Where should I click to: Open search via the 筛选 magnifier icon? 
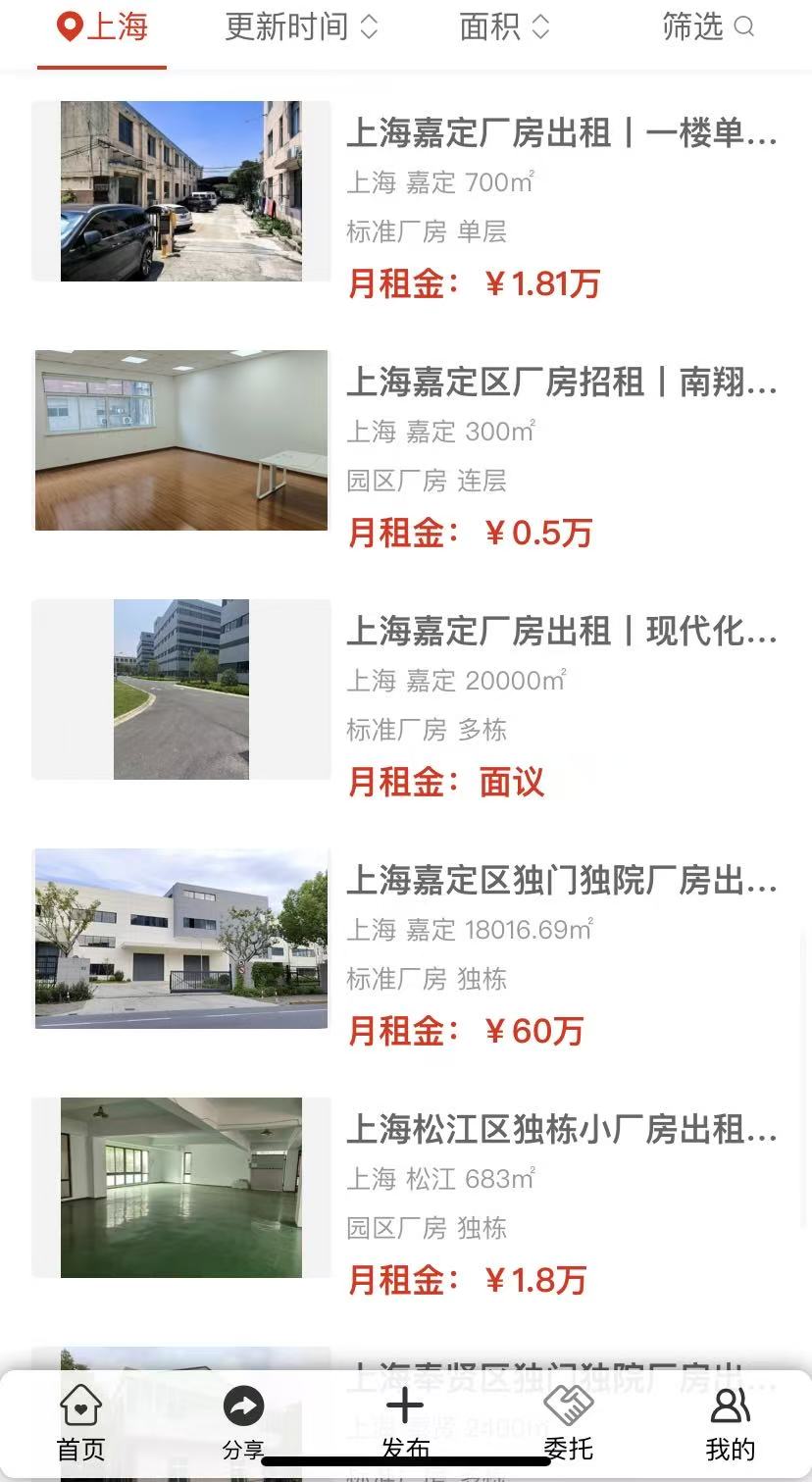[x=743, y=28]
